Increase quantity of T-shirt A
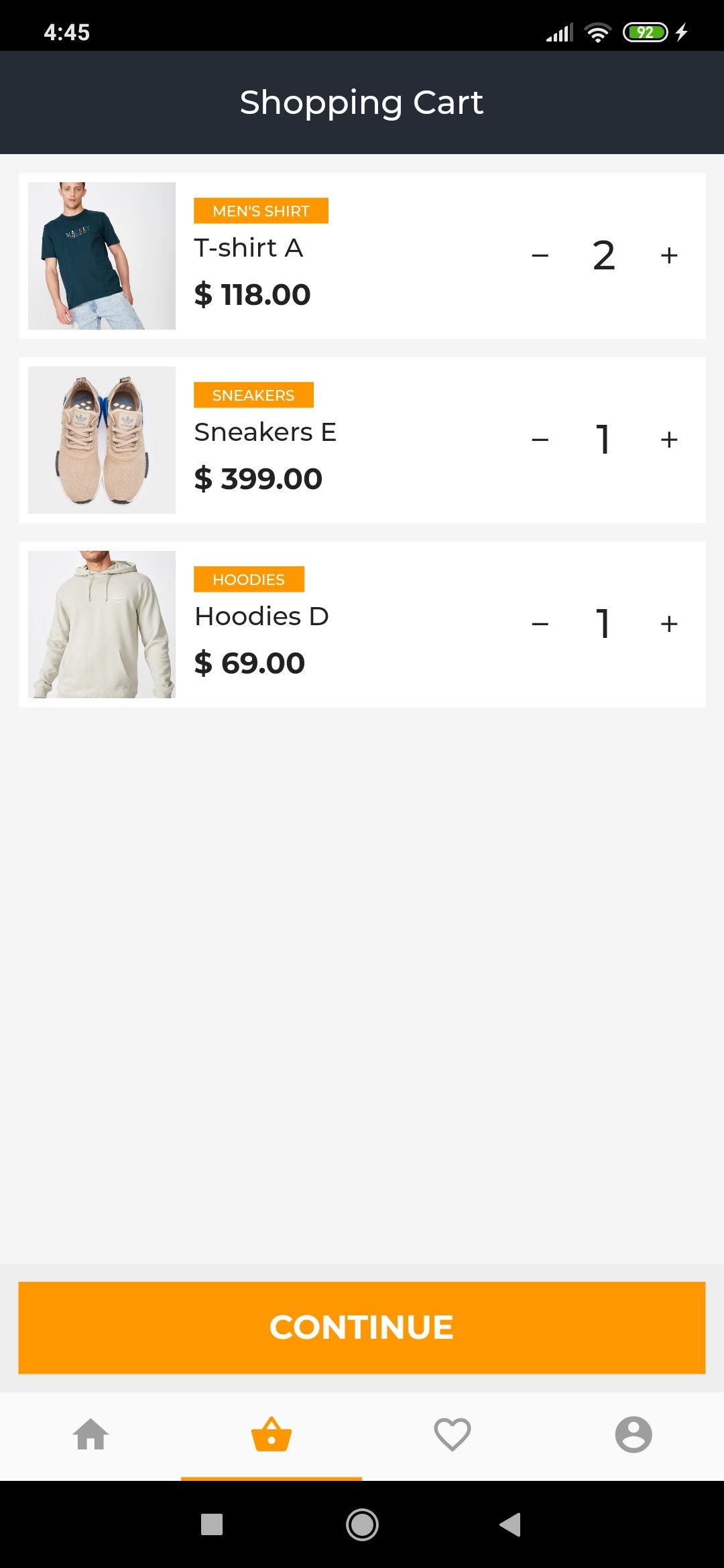 [669, 255]
